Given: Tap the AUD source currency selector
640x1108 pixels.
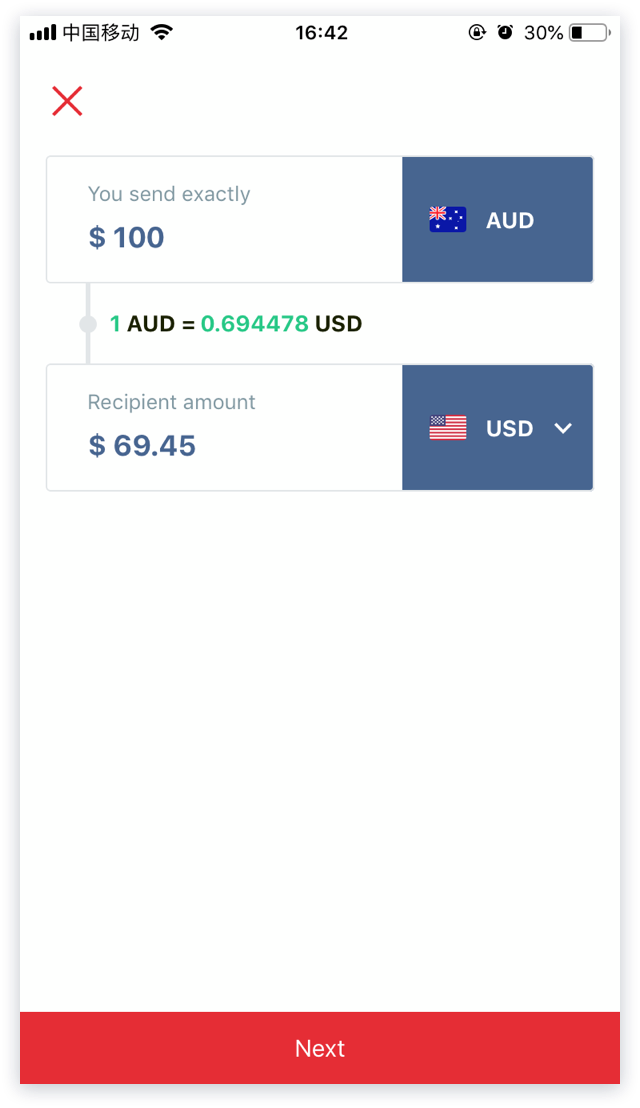Looking at the screenshot, I should (x=498, y=220).
